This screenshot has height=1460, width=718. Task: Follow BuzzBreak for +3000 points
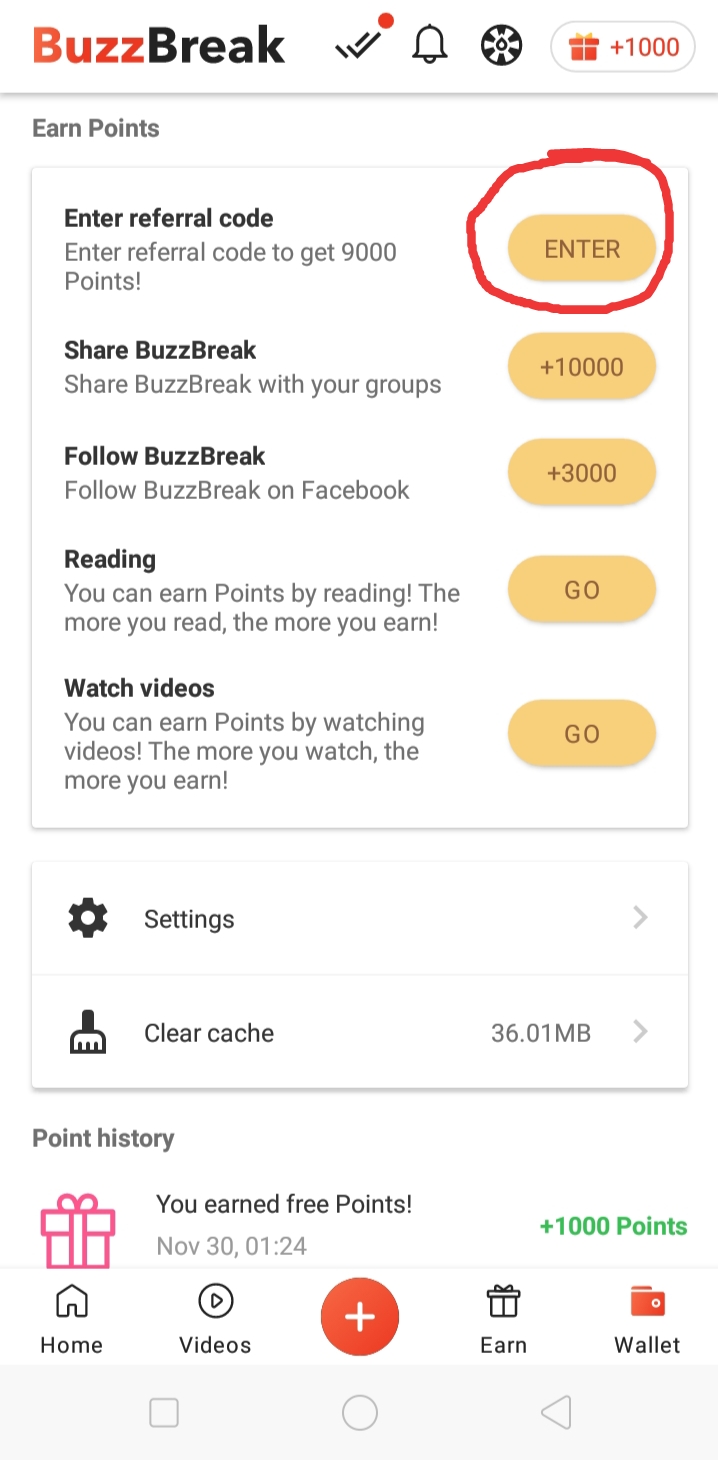[582, 473]
